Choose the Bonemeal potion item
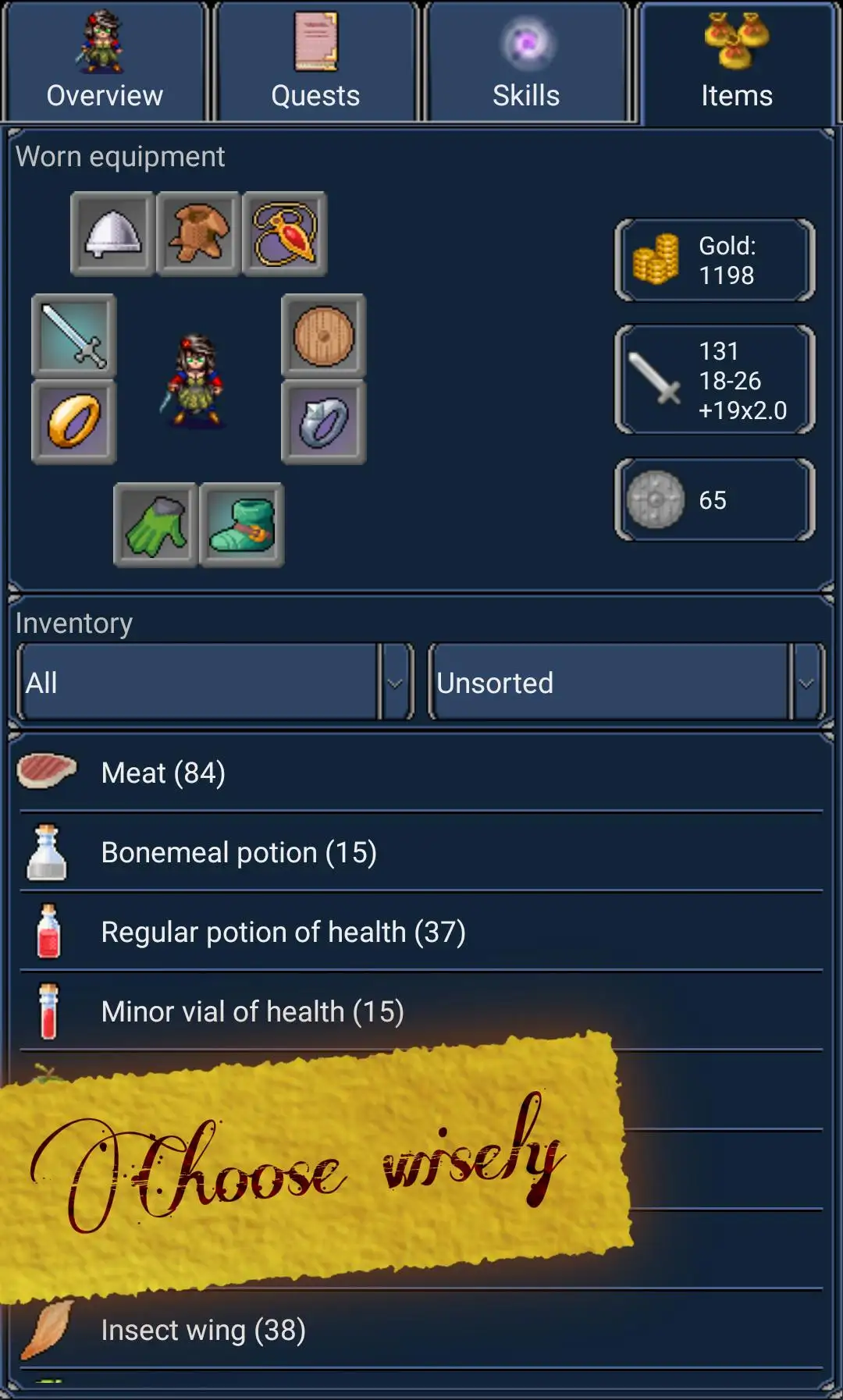This screenshot has width=843, height=1400. (421, 852)
